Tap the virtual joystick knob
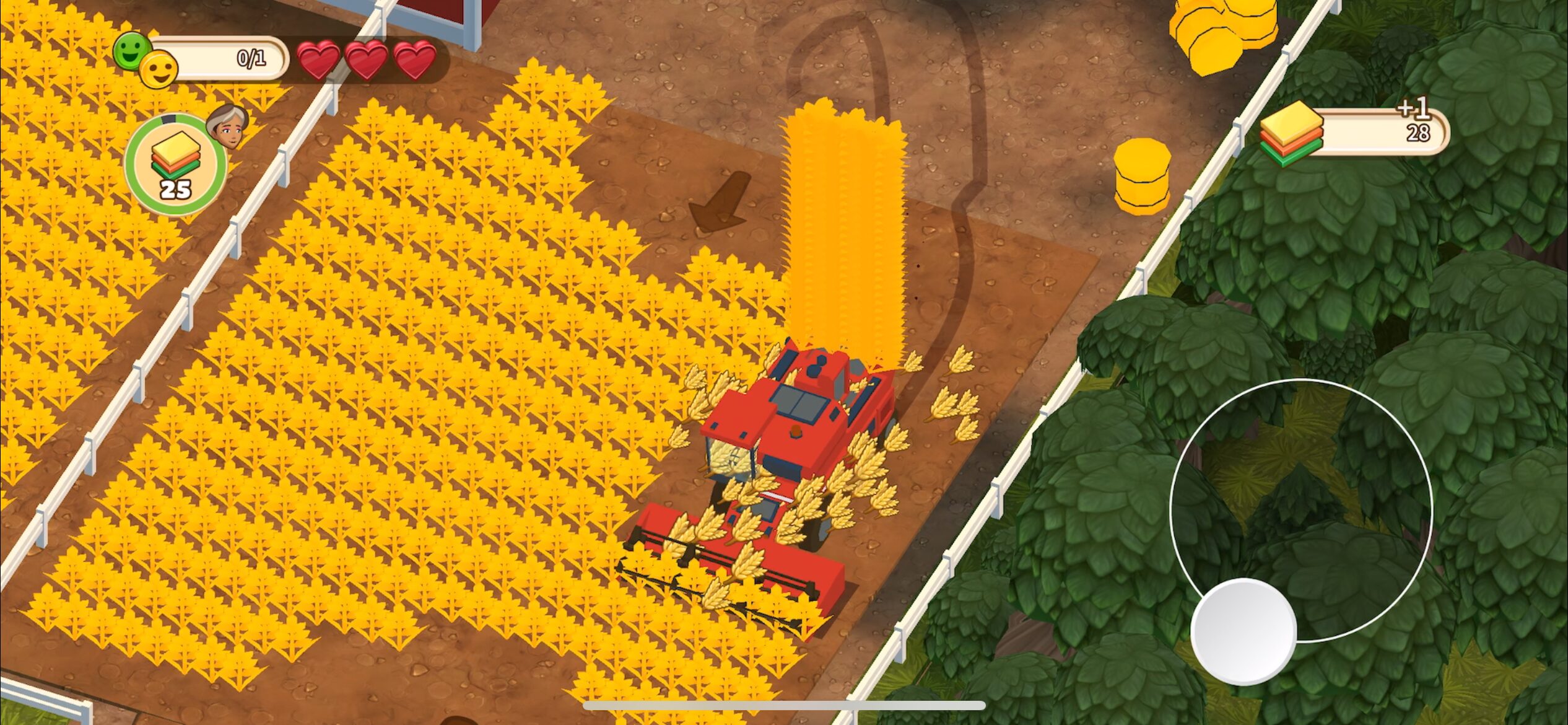 point(1244,630)
